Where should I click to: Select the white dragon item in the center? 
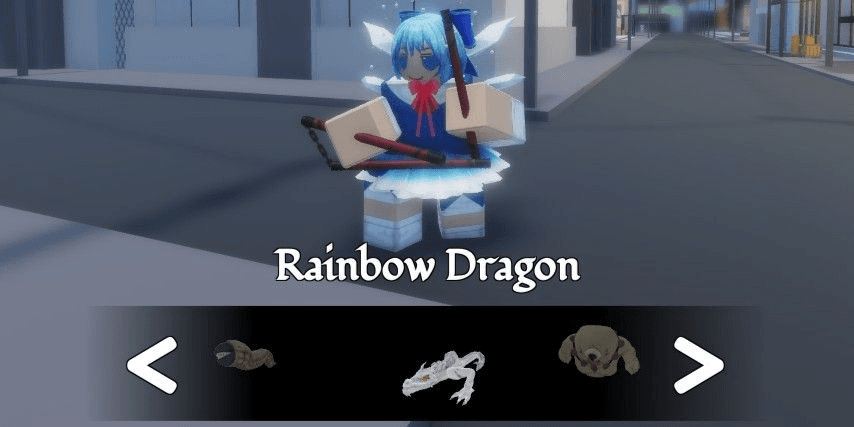[x=444, y=375]
